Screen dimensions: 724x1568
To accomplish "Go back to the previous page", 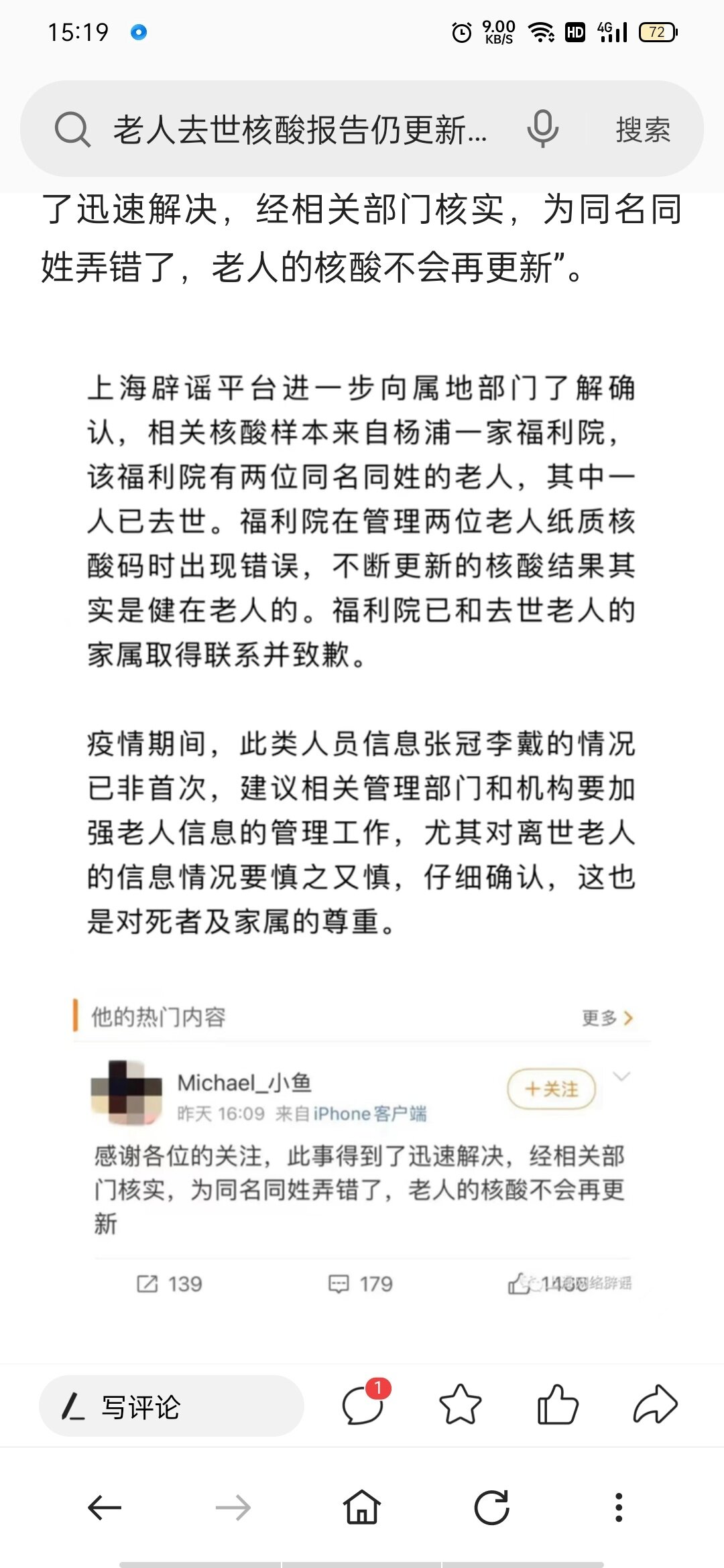I will 105,1508.
